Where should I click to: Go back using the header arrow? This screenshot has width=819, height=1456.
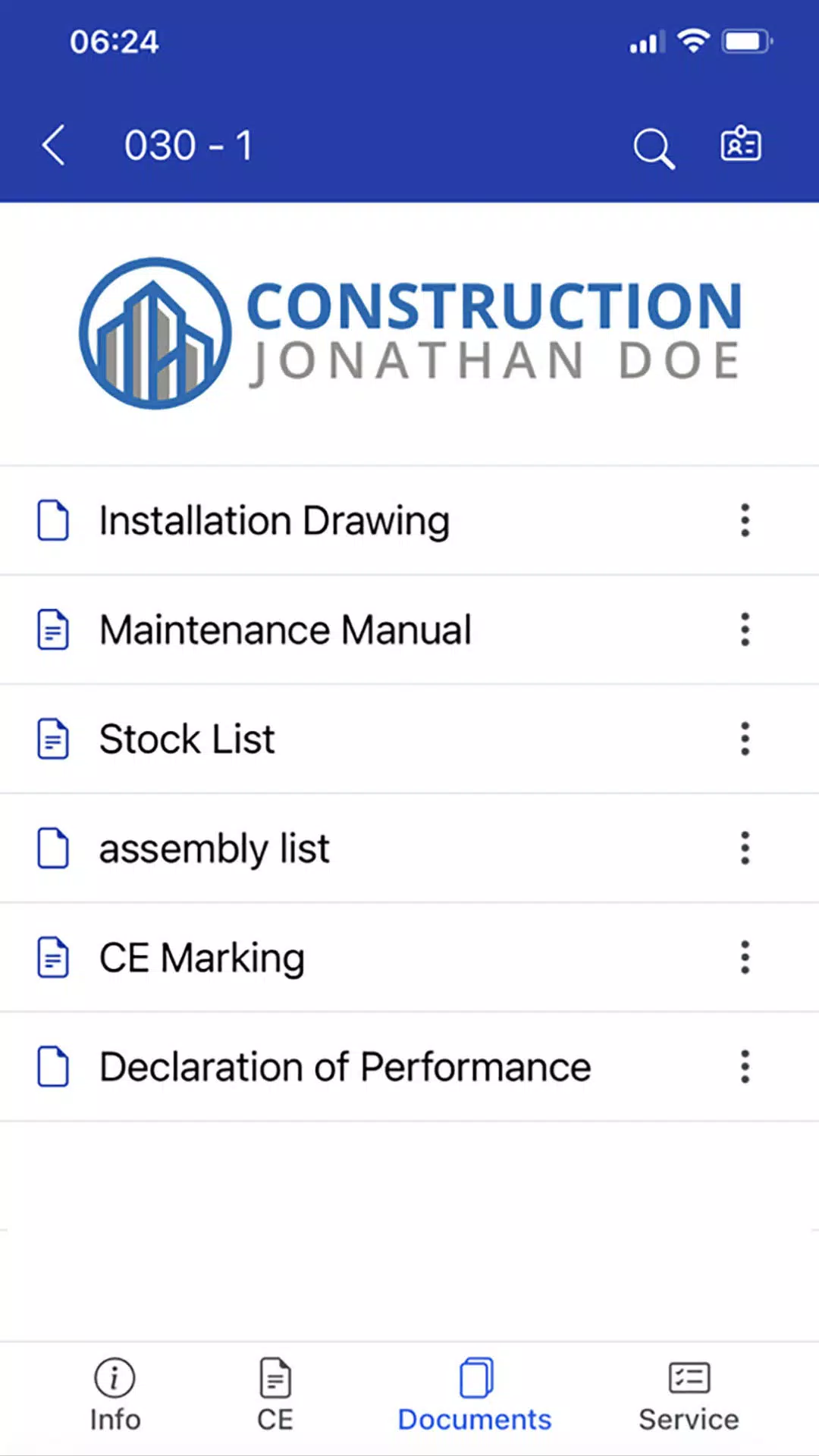click(53, 146)
